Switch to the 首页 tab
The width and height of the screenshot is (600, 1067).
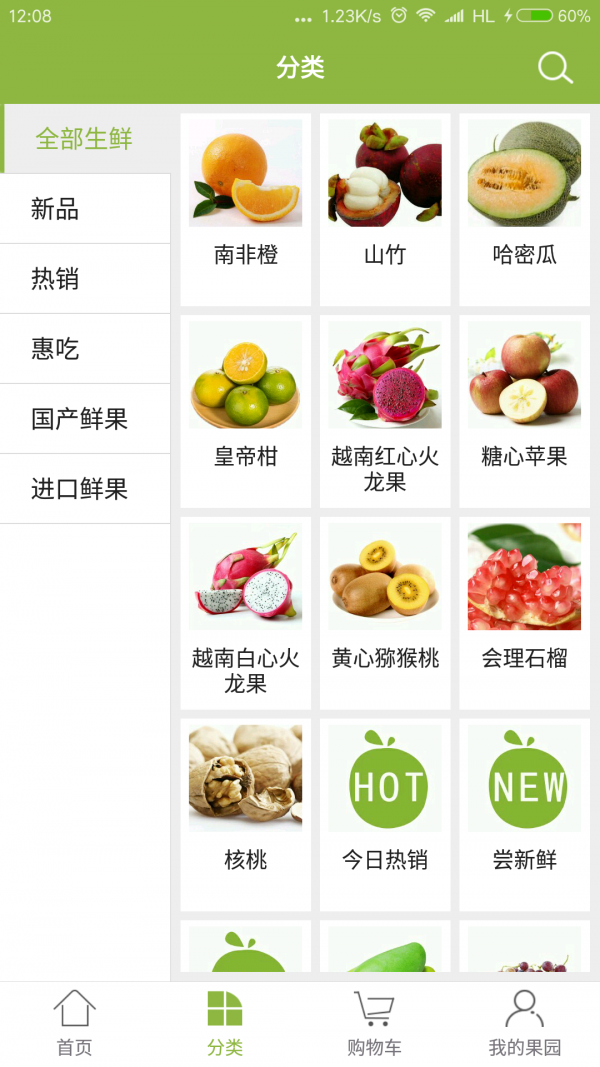coord(74,1023)
